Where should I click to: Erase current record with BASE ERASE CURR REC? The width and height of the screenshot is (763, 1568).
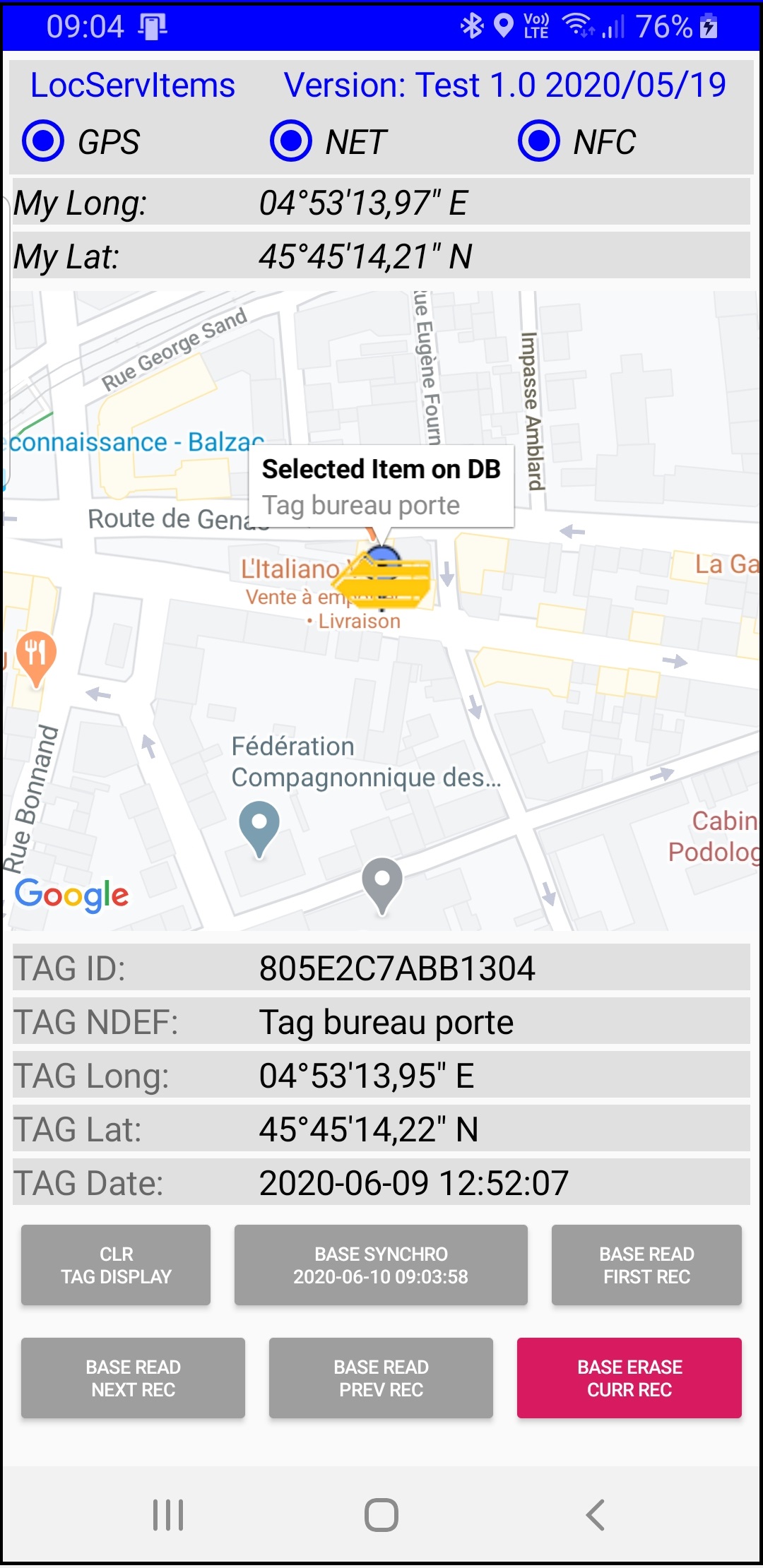click(629, 1378)
